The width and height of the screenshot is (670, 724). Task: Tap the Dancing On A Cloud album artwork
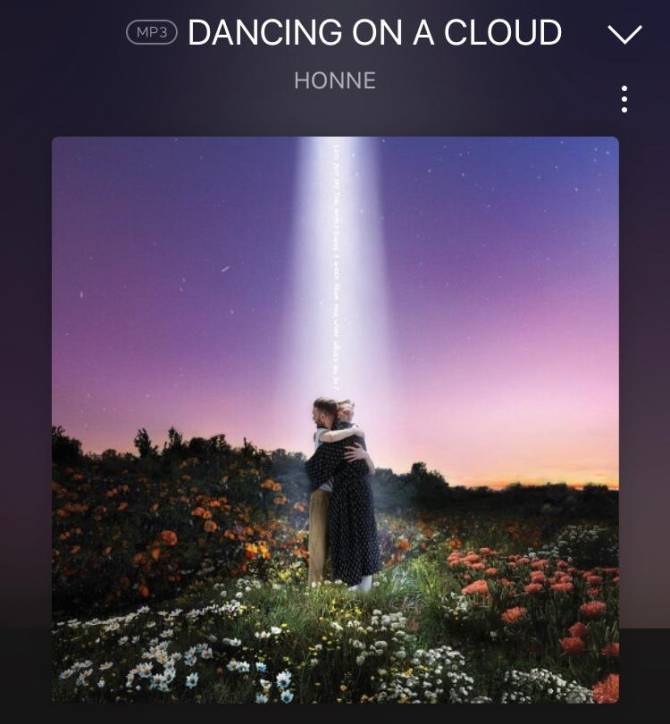click(335, 420)
